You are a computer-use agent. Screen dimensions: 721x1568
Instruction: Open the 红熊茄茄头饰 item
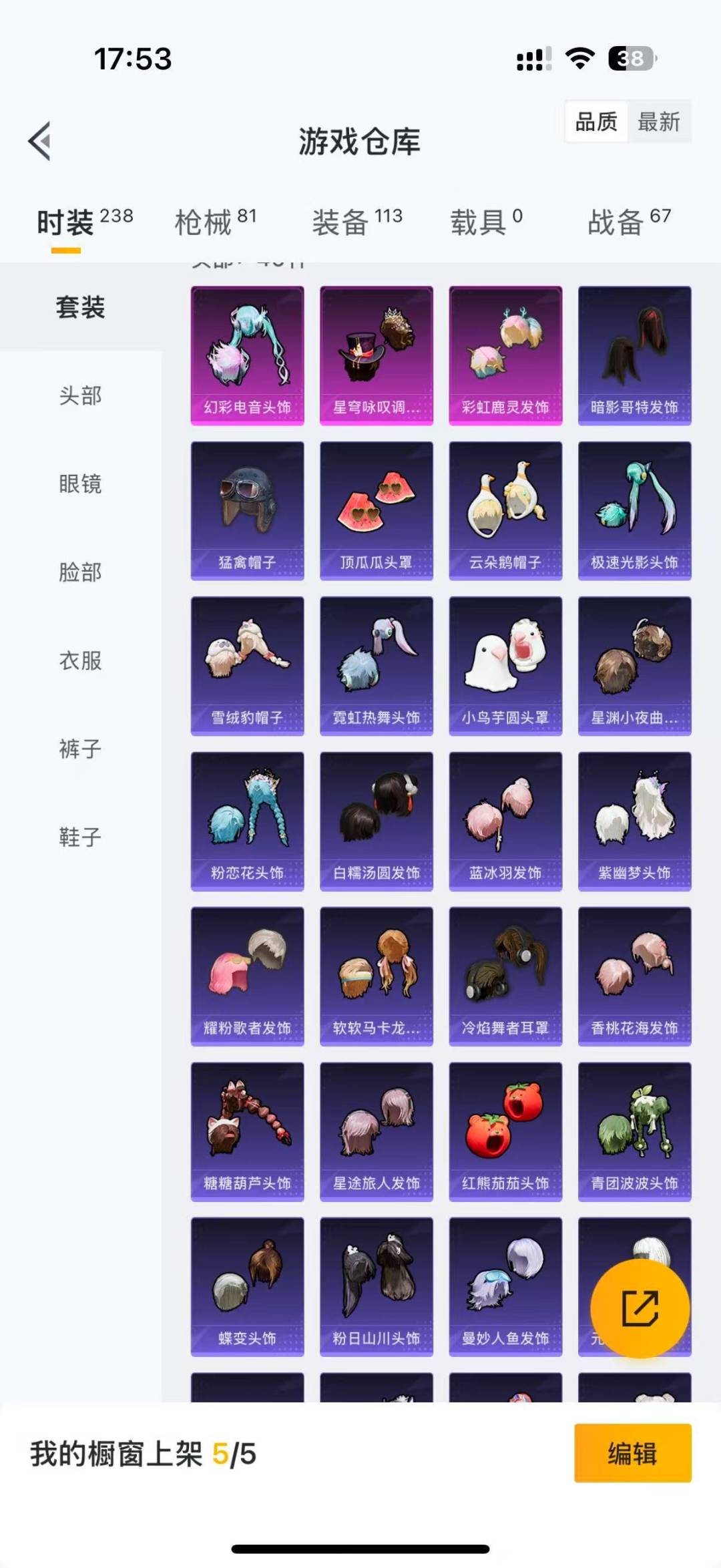(x=505, y=1132)
